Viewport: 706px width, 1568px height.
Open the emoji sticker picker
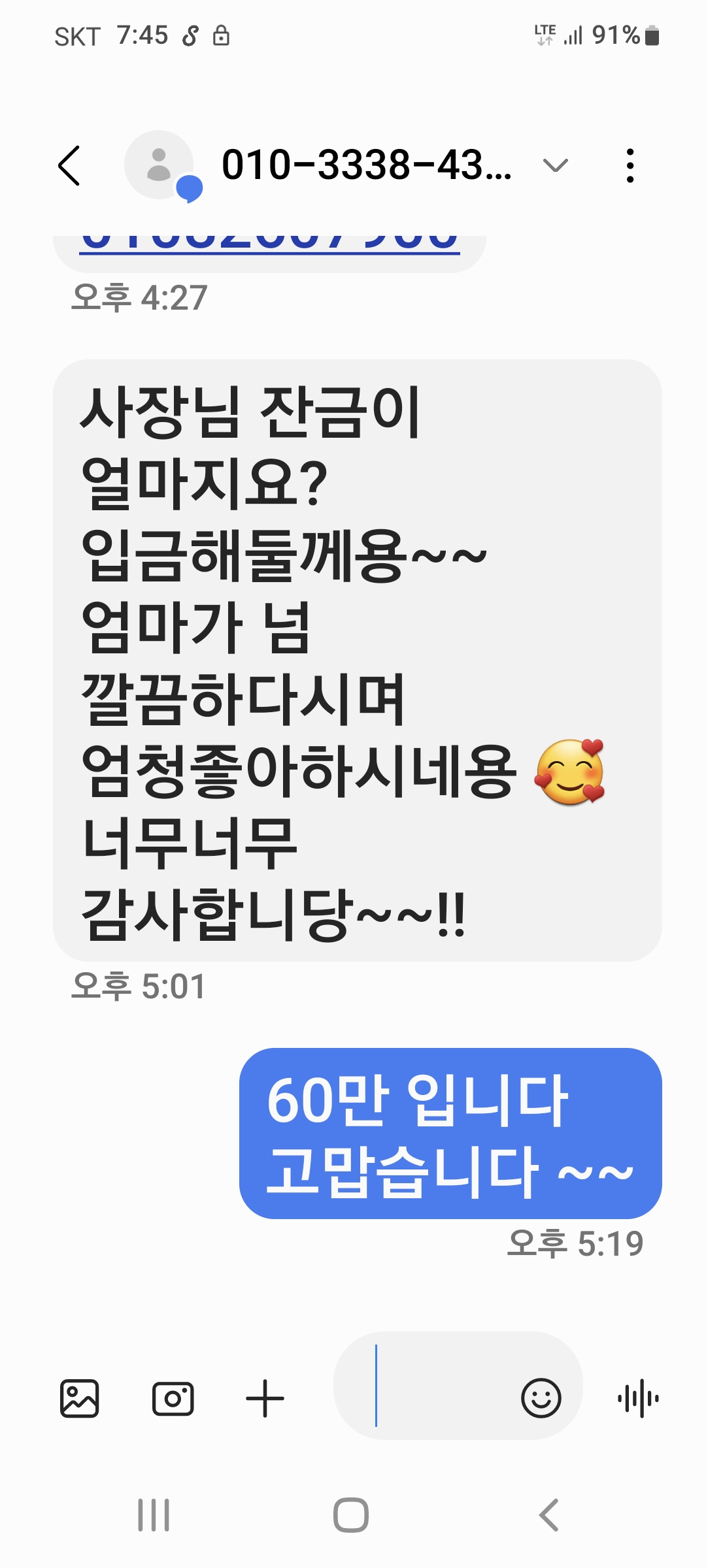541,1399
